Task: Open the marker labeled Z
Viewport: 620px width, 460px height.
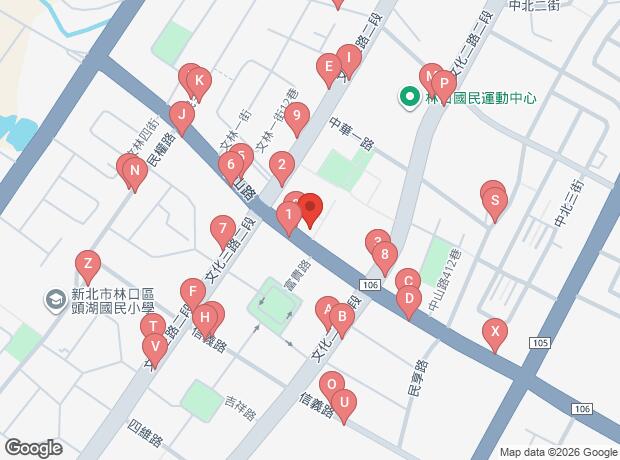Action: (x=88, y=264)
